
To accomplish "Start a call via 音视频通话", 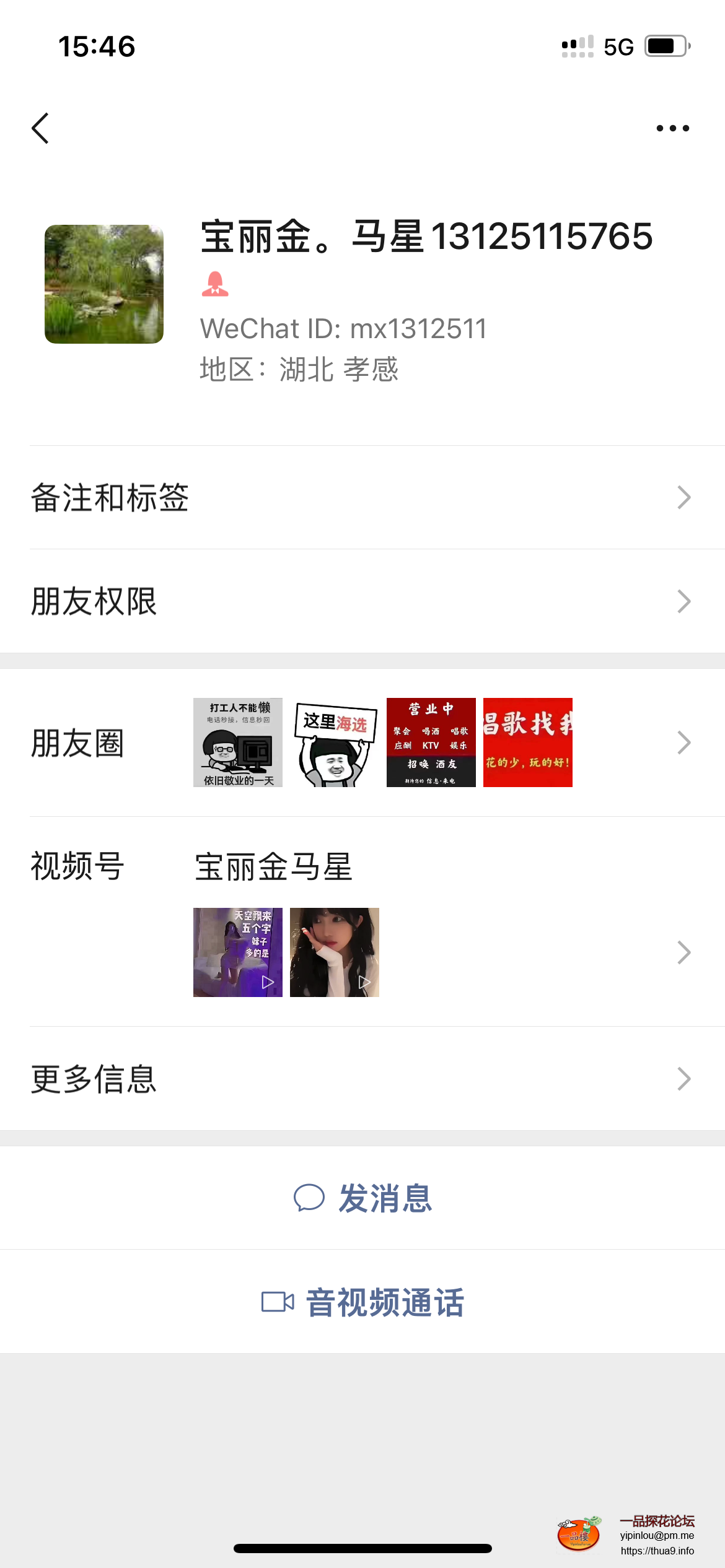I will (362, 1302).
